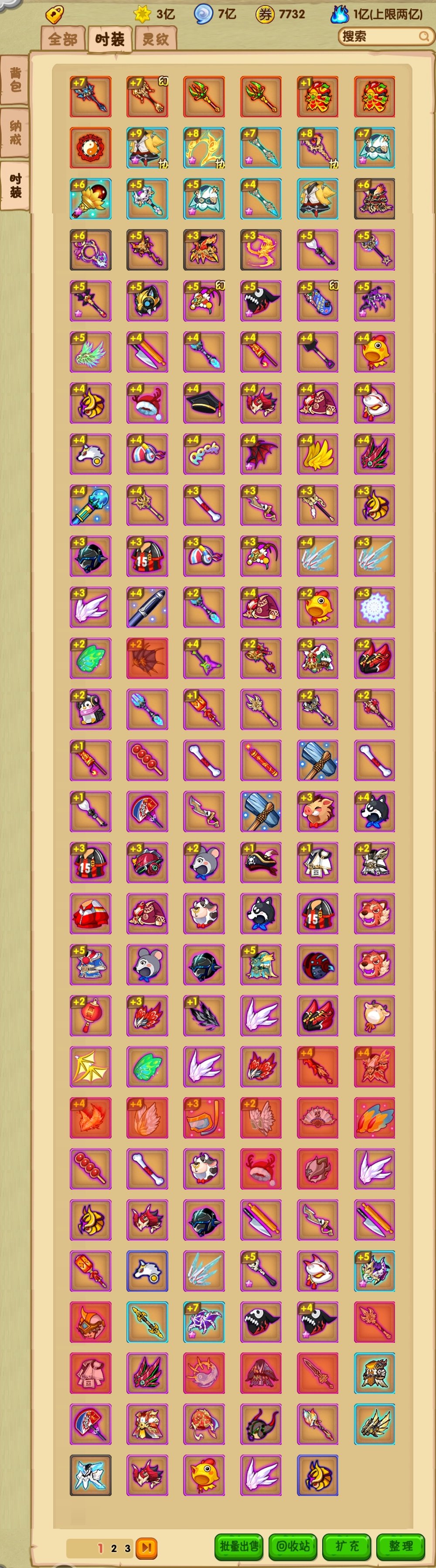The image size is (436, 1568).
Task: Tap the 扩充 expand storage button
Action: (x=347, y=1545)
